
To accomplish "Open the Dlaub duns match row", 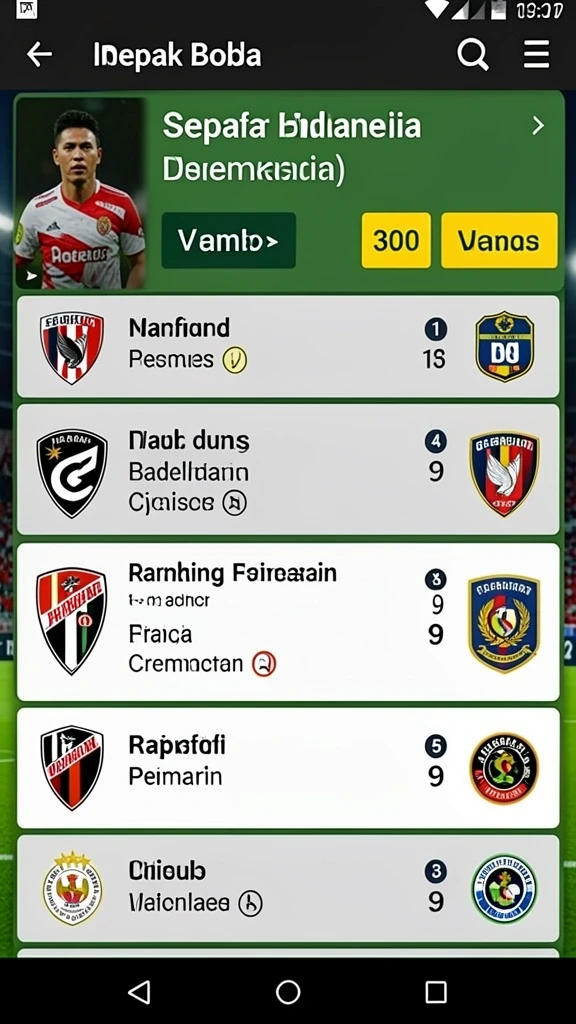I will (x=288, y=470).
